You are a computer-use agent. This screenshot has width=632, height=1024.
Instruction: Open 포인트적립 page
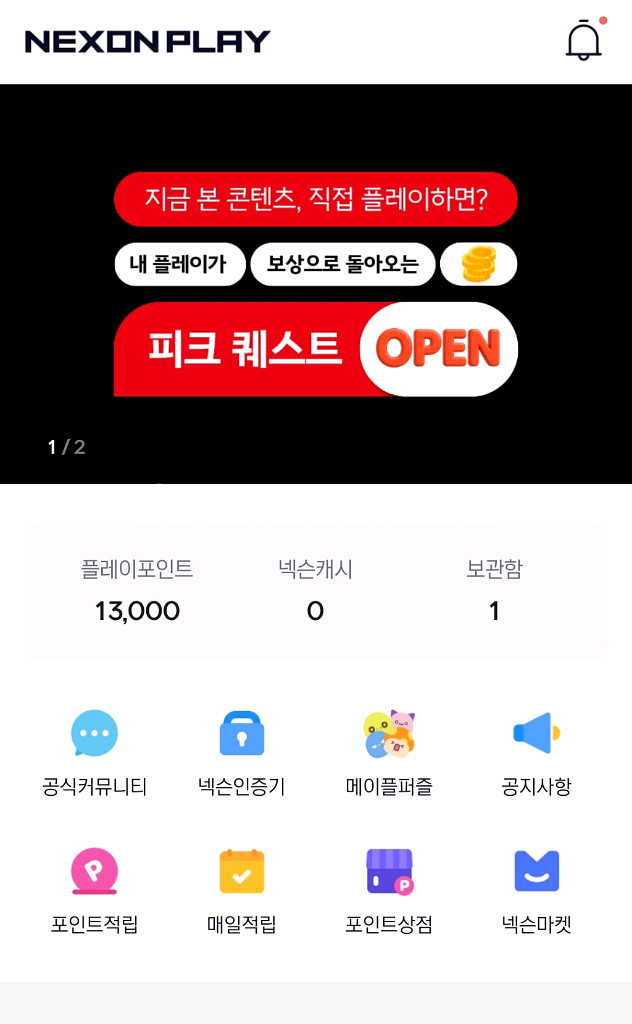coord(95,889)
